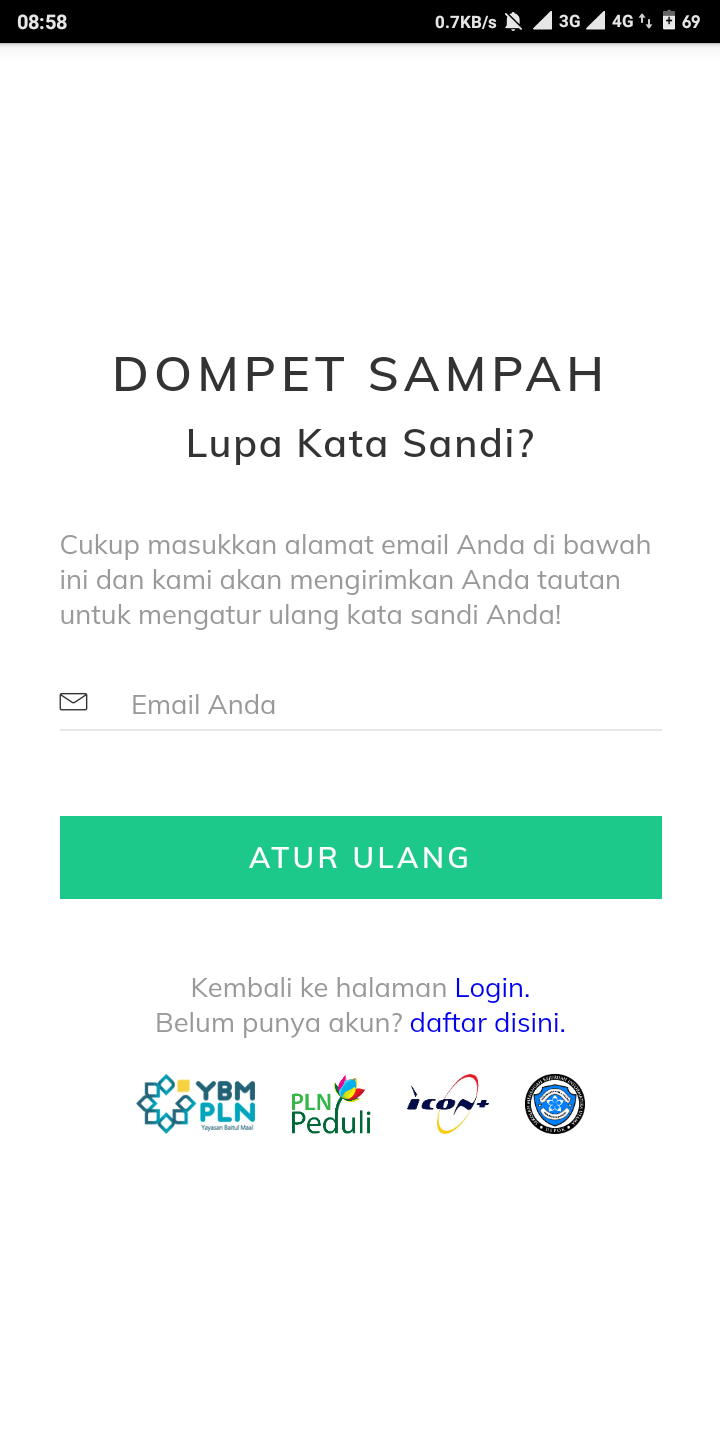Screen dimensions: 720x1440
Task: Open the daftar disini link
Action: [487, 1023]
